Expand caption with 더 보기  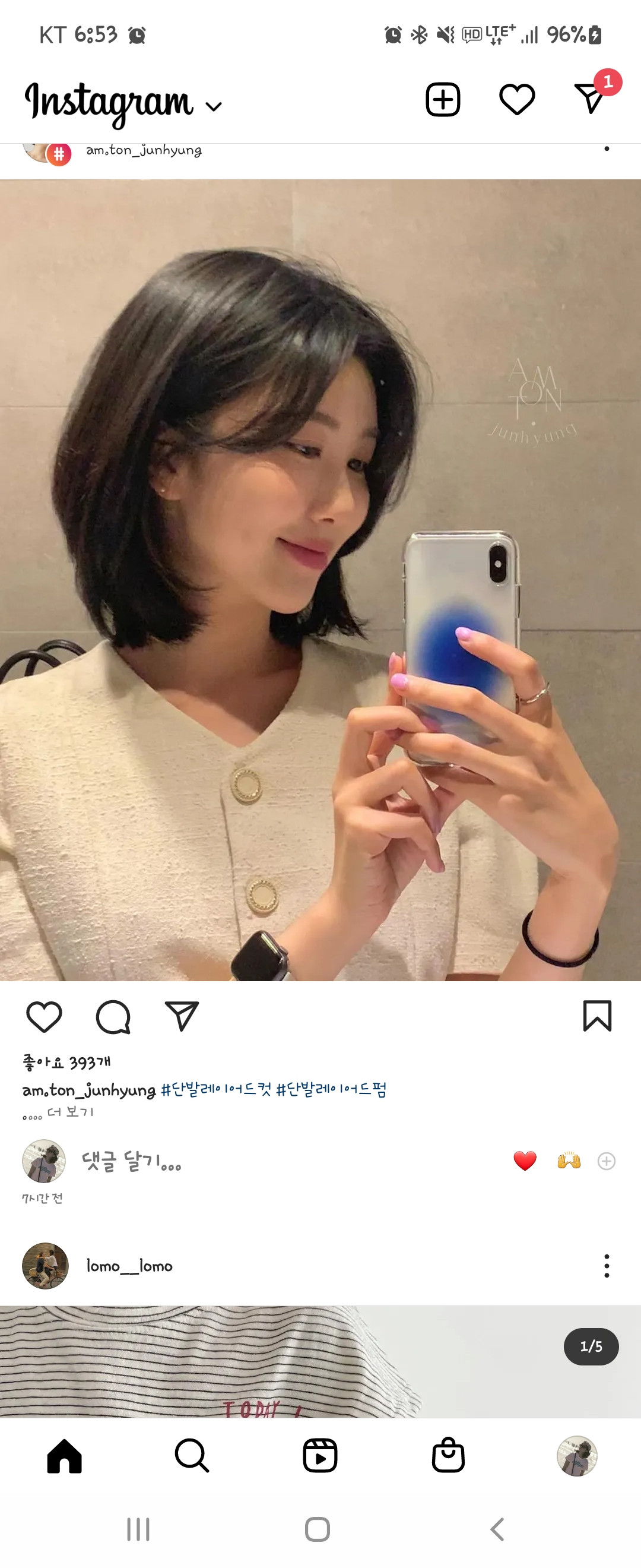coord(70,1112)
